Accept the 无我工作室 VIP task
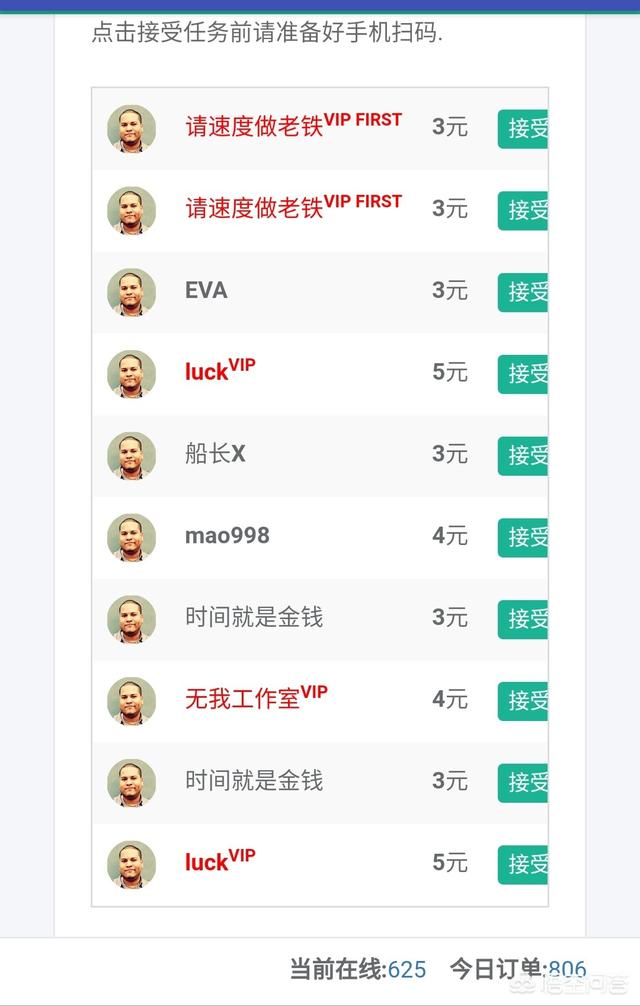Screen dimensions: 640x1006 click(523, 702)
